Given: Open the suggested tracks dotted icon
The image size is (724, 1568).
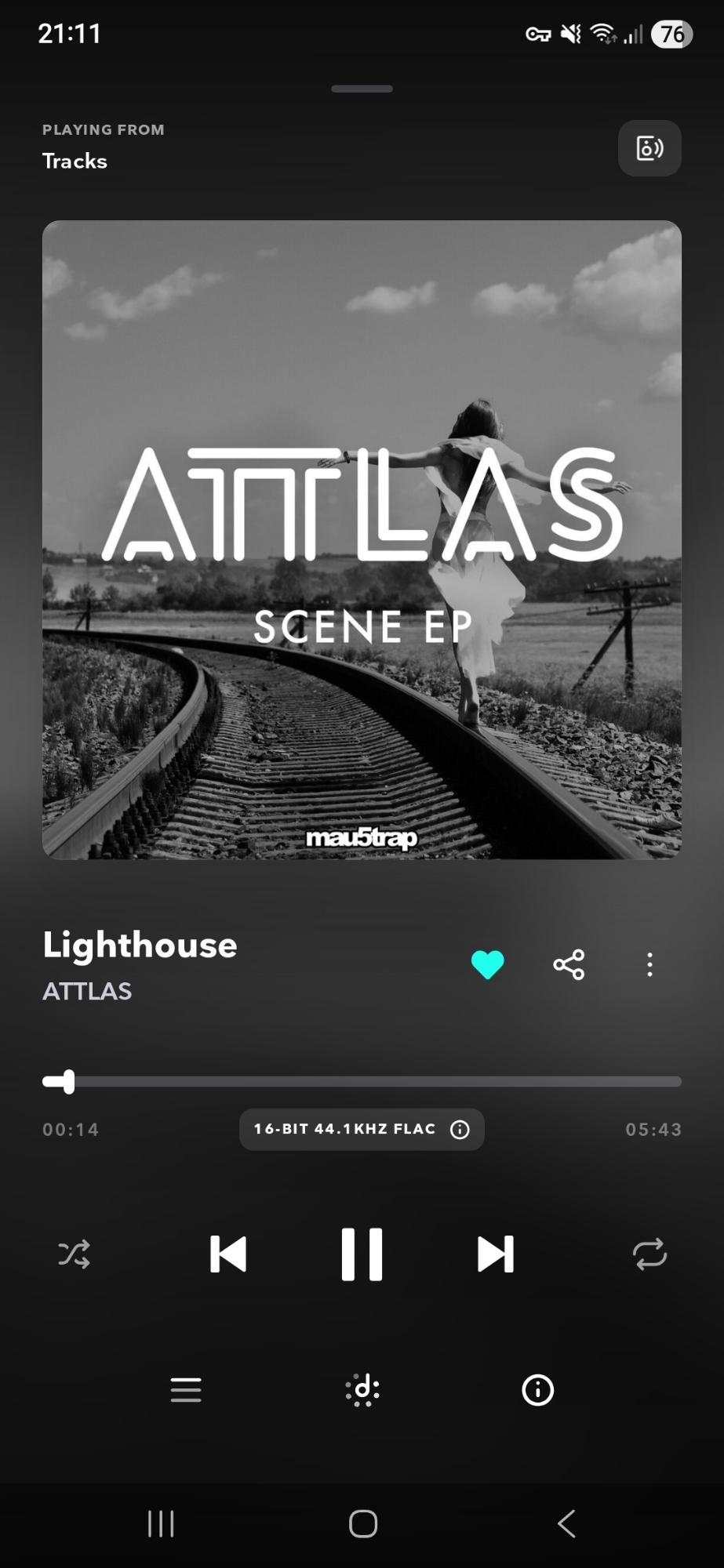Looking at the screenshot, I should (362, 1390).
